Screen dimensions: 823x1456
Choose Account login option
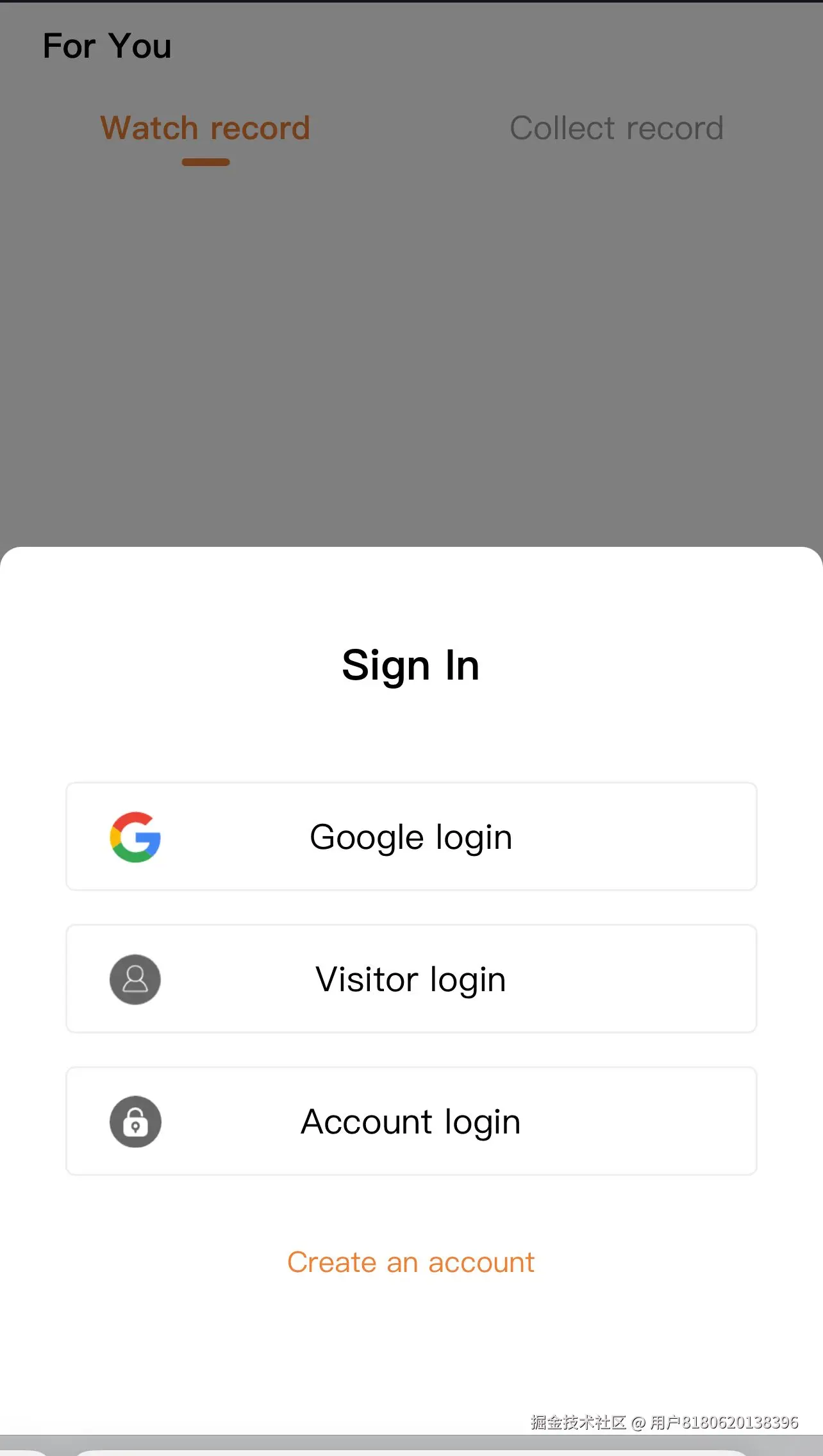coord(411,1121)
